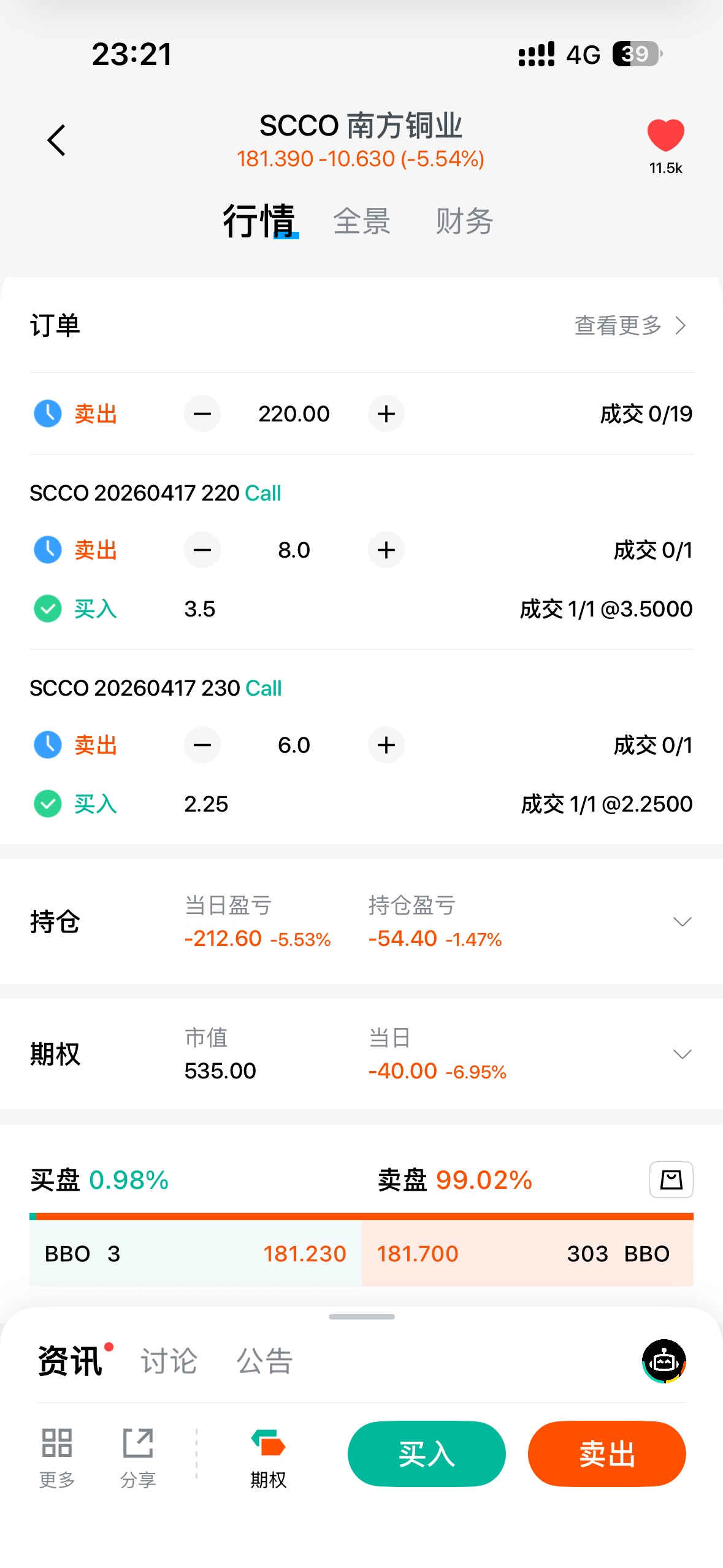Increase the 220.00 sell order price

click(x=386, y=414)
